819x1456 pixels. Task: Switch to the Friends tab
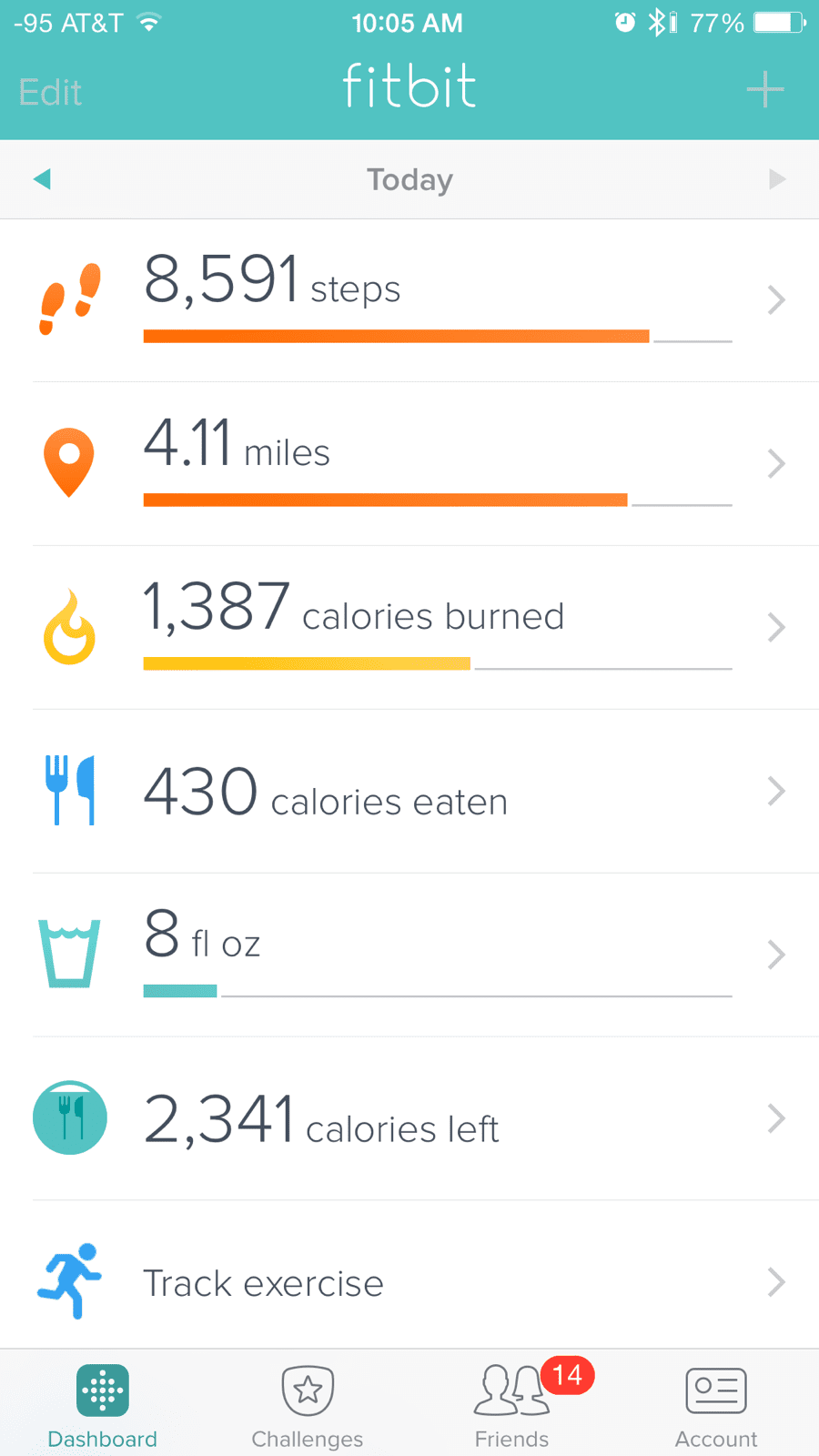512,1406
